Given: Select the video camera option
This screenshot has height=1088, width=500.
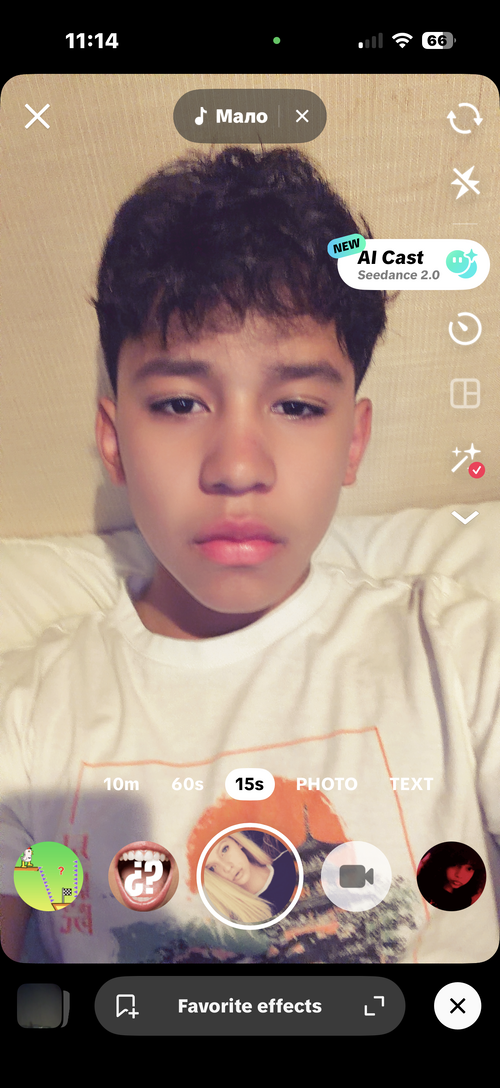Looking at the screenshot, I should click(356, 876).
